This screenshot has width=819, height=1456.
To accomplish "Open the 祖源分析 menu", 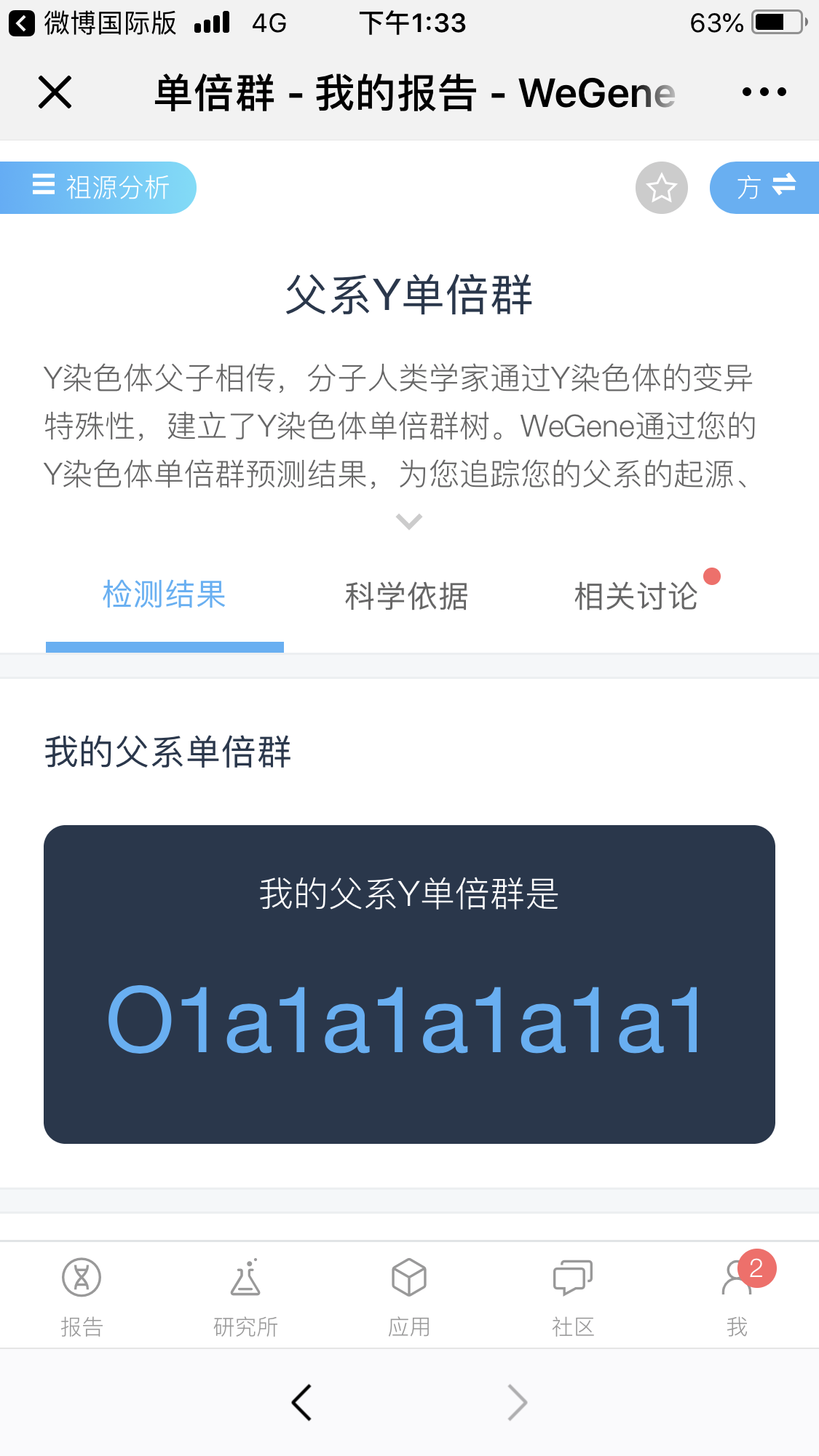I will (98, 188).
